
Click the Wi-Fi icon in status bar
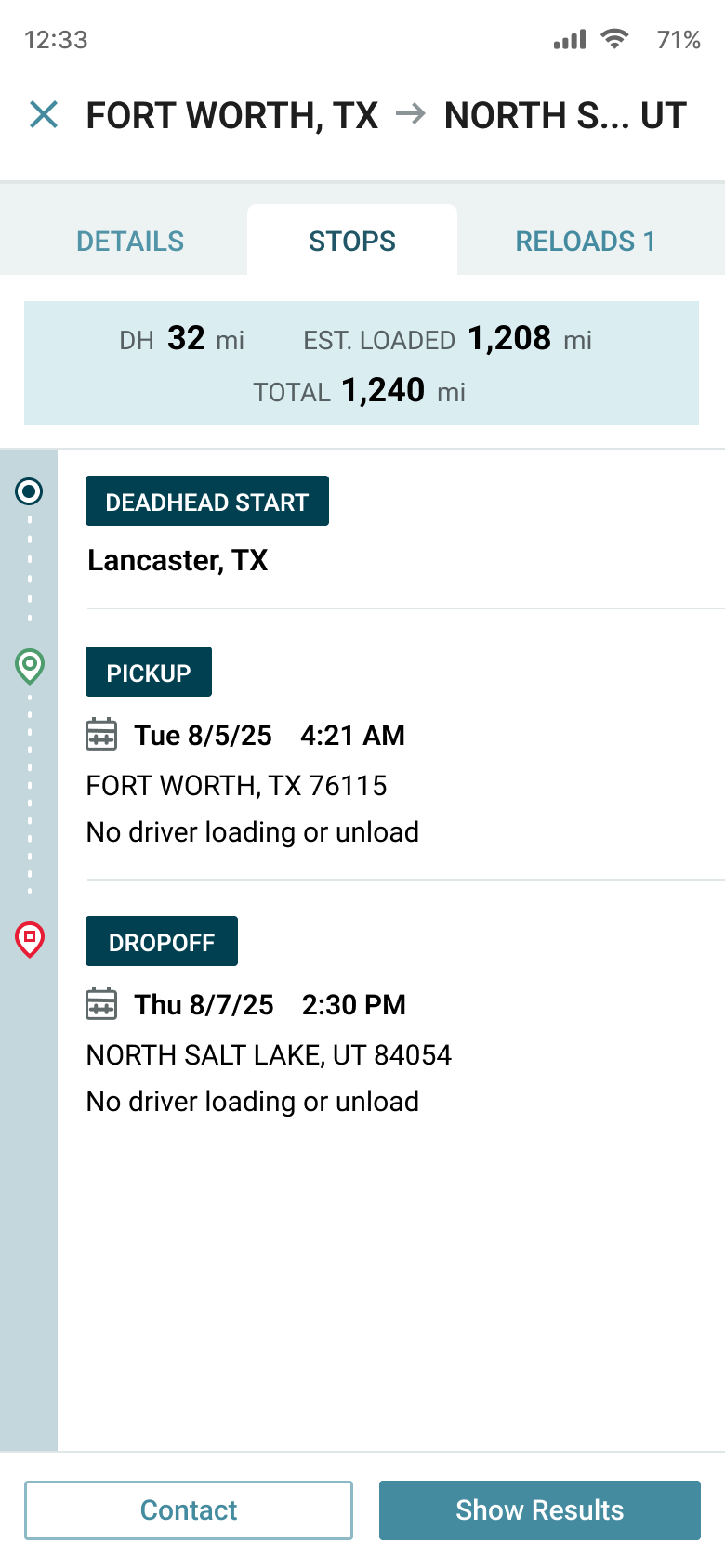pos(613,39)
